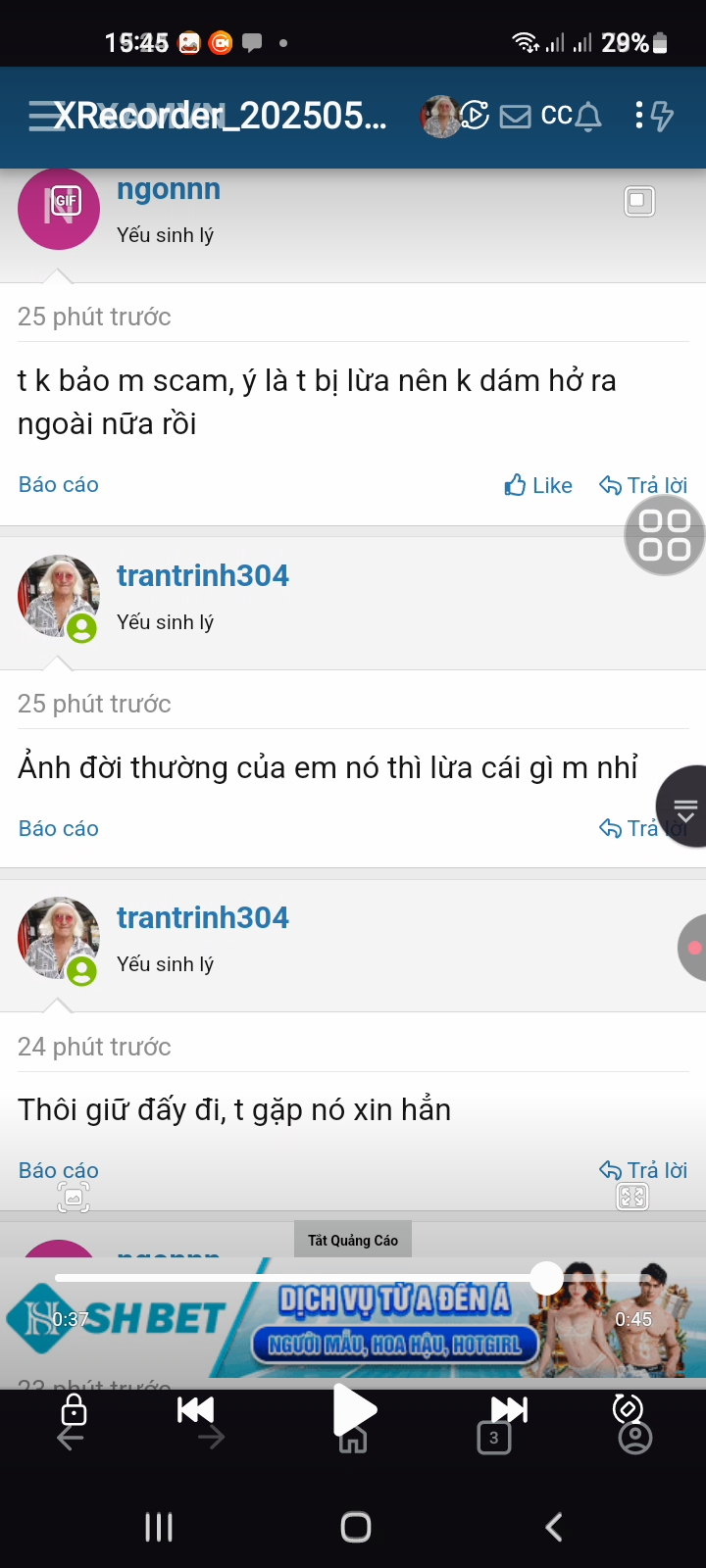Image resolution: width=706 pixels, height=1568 pixels.
Task: Rotate the video player orientation
Action: pos(628,1408)
